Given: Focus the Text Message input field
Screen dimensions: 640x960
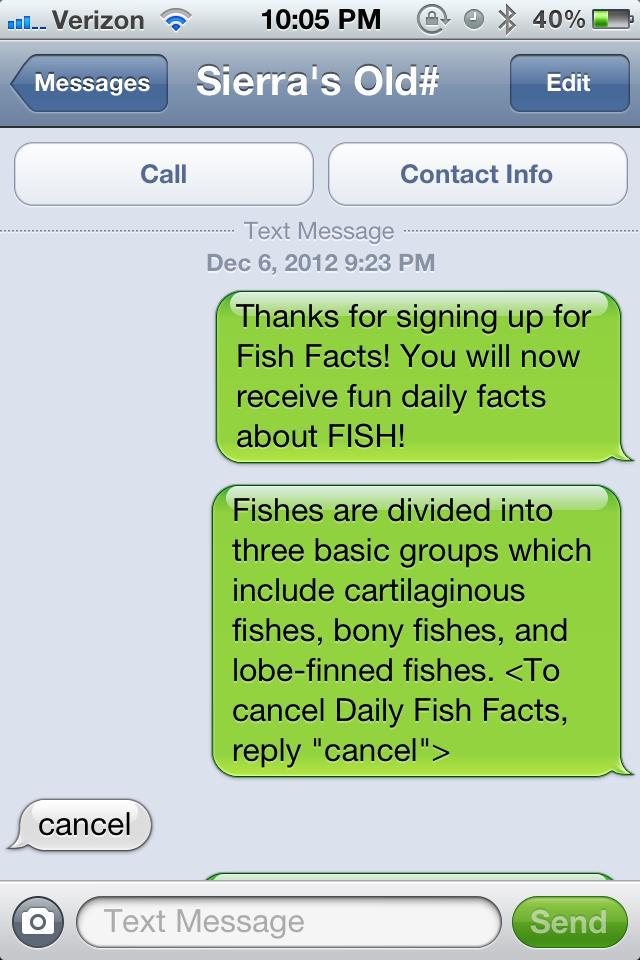Looking at the screenshot, I should coord(288,921).
